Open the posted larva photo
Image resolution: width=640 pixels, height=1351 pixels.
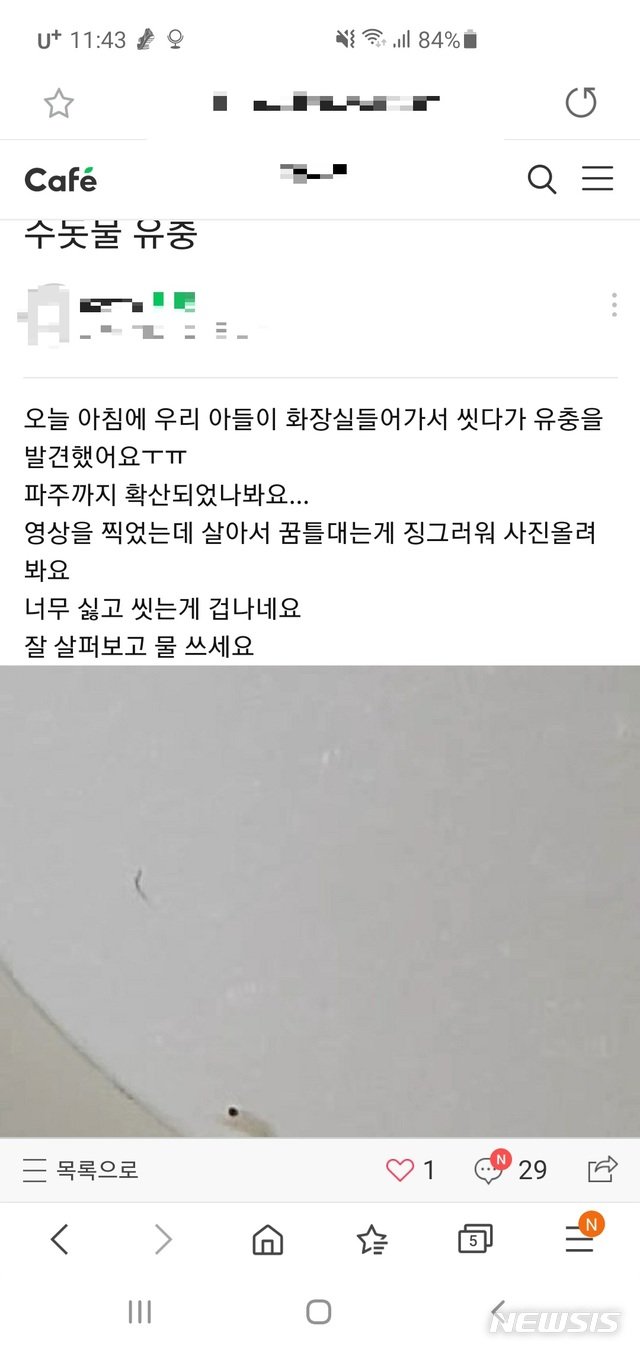coord(320,900)
